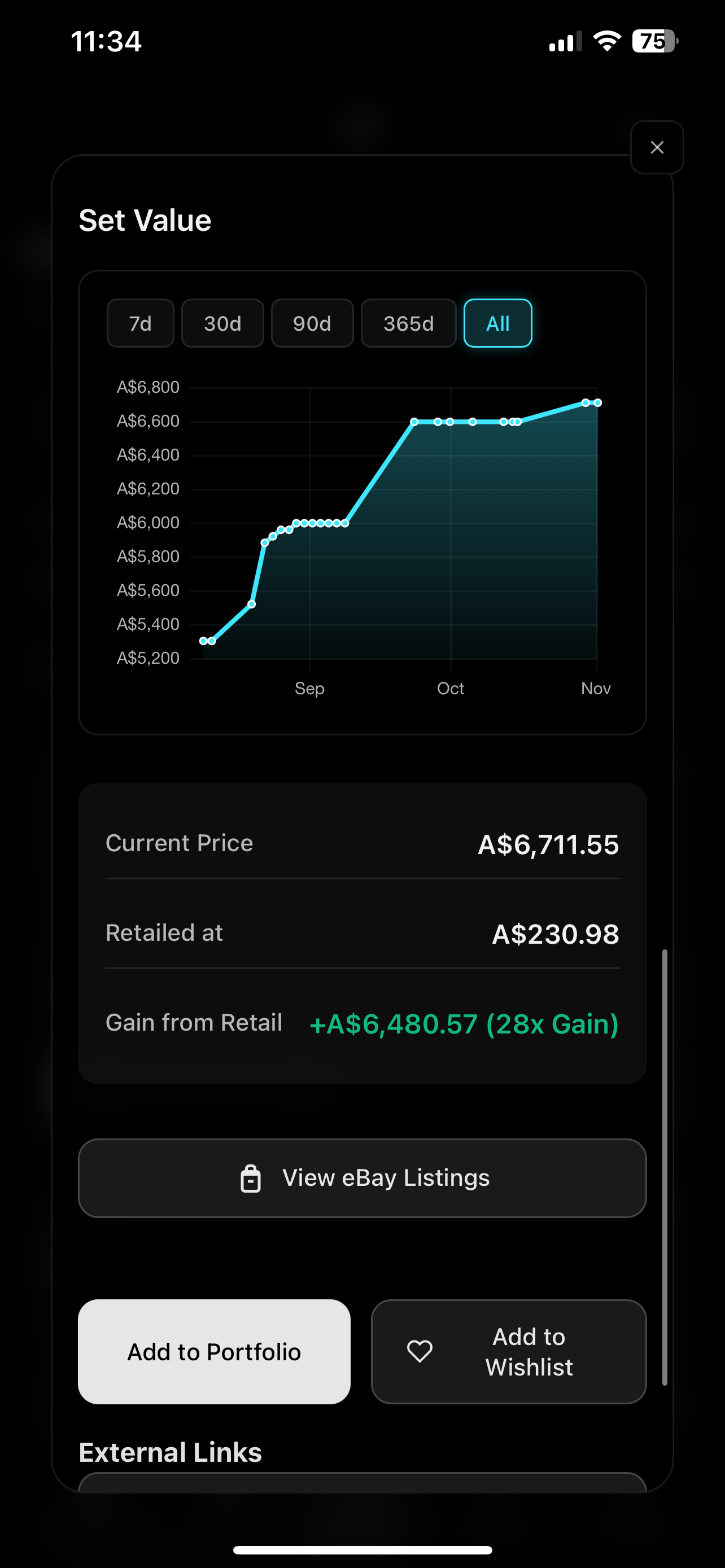725x1568 pixels.
Task: Select the 30d time range
Action: [222, 323]
